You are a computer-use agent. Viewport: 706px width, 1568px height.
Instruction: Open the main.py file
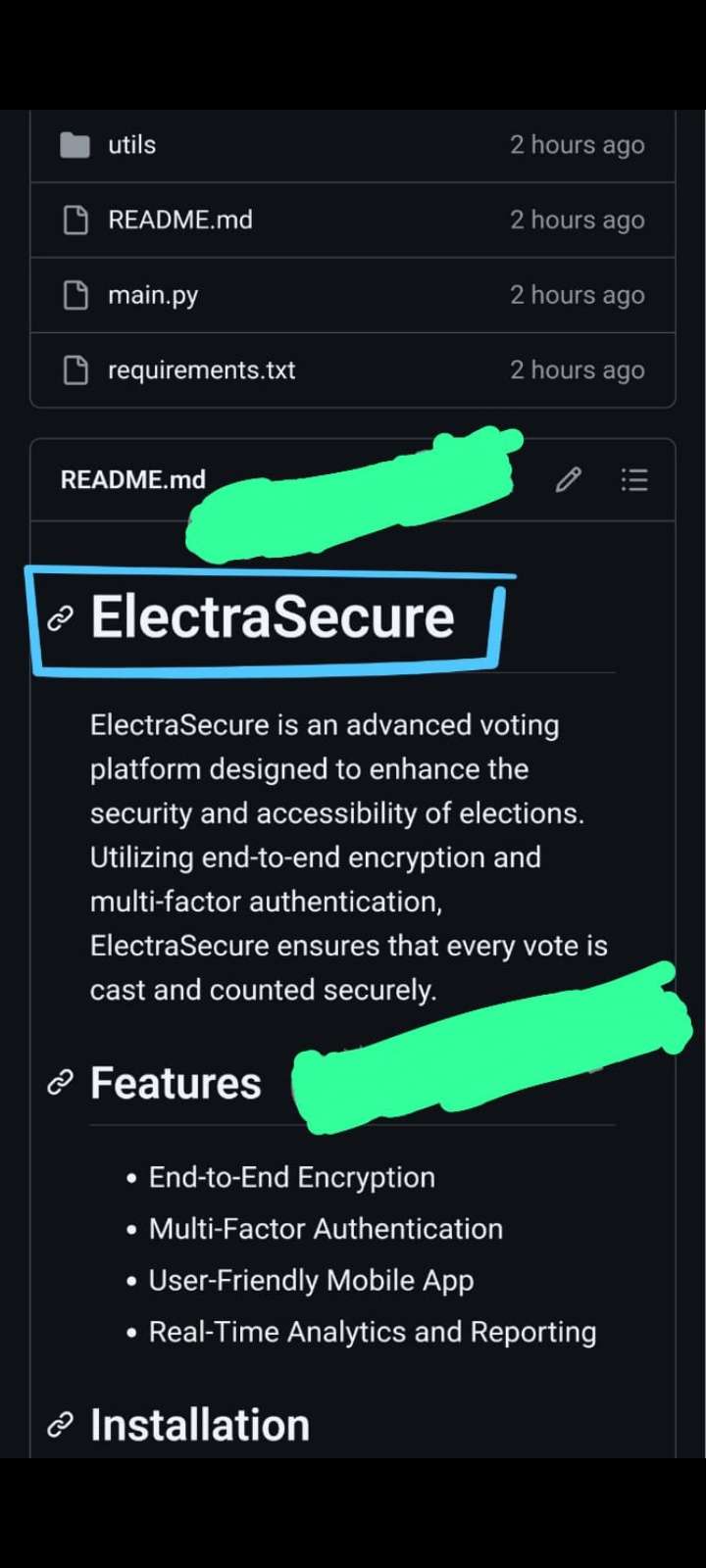[x=153, y=295]
